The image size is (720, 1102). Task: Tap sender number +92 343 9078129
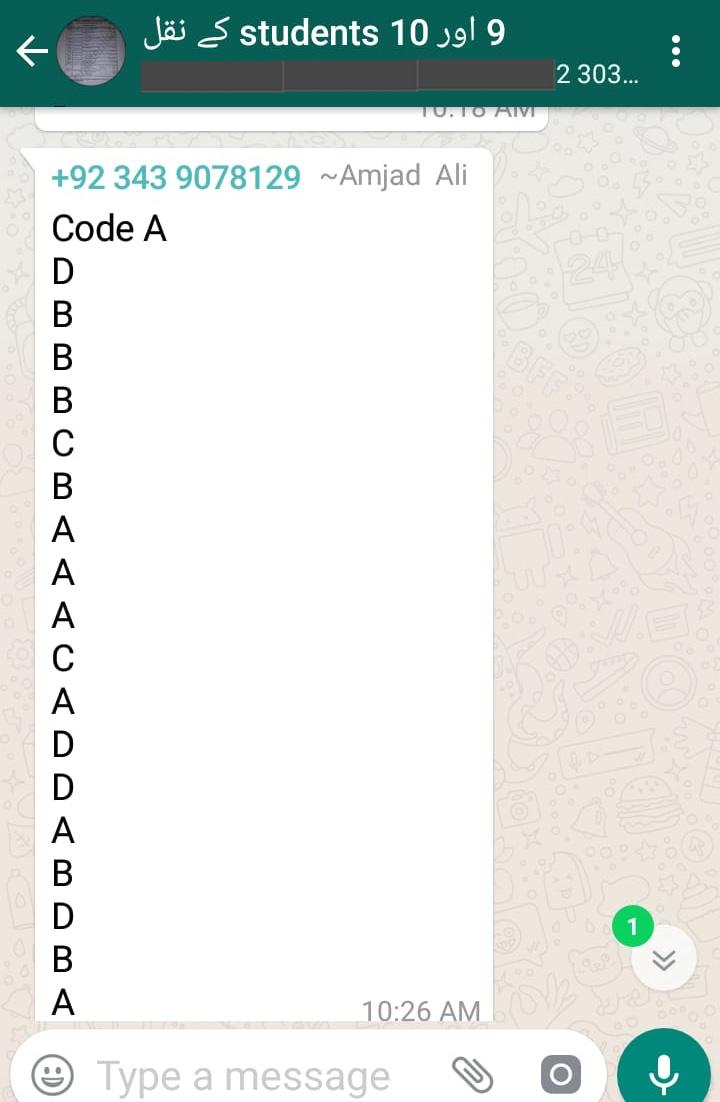[x=176, y=178]
